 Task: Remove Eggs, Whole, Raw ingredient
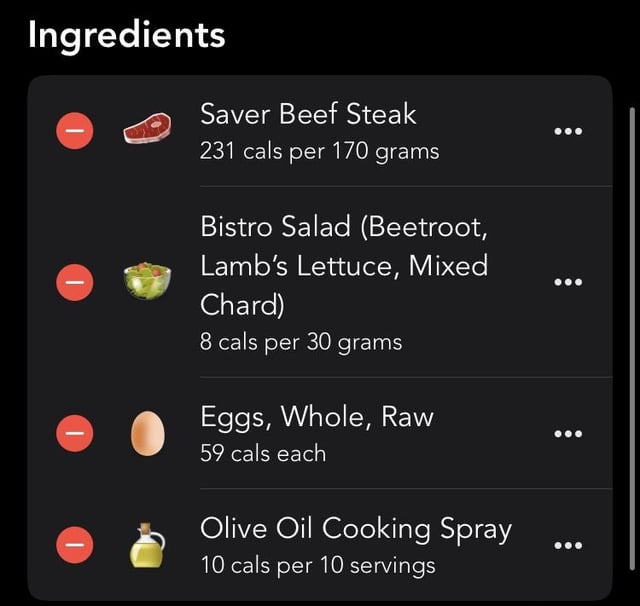point(74,433)
